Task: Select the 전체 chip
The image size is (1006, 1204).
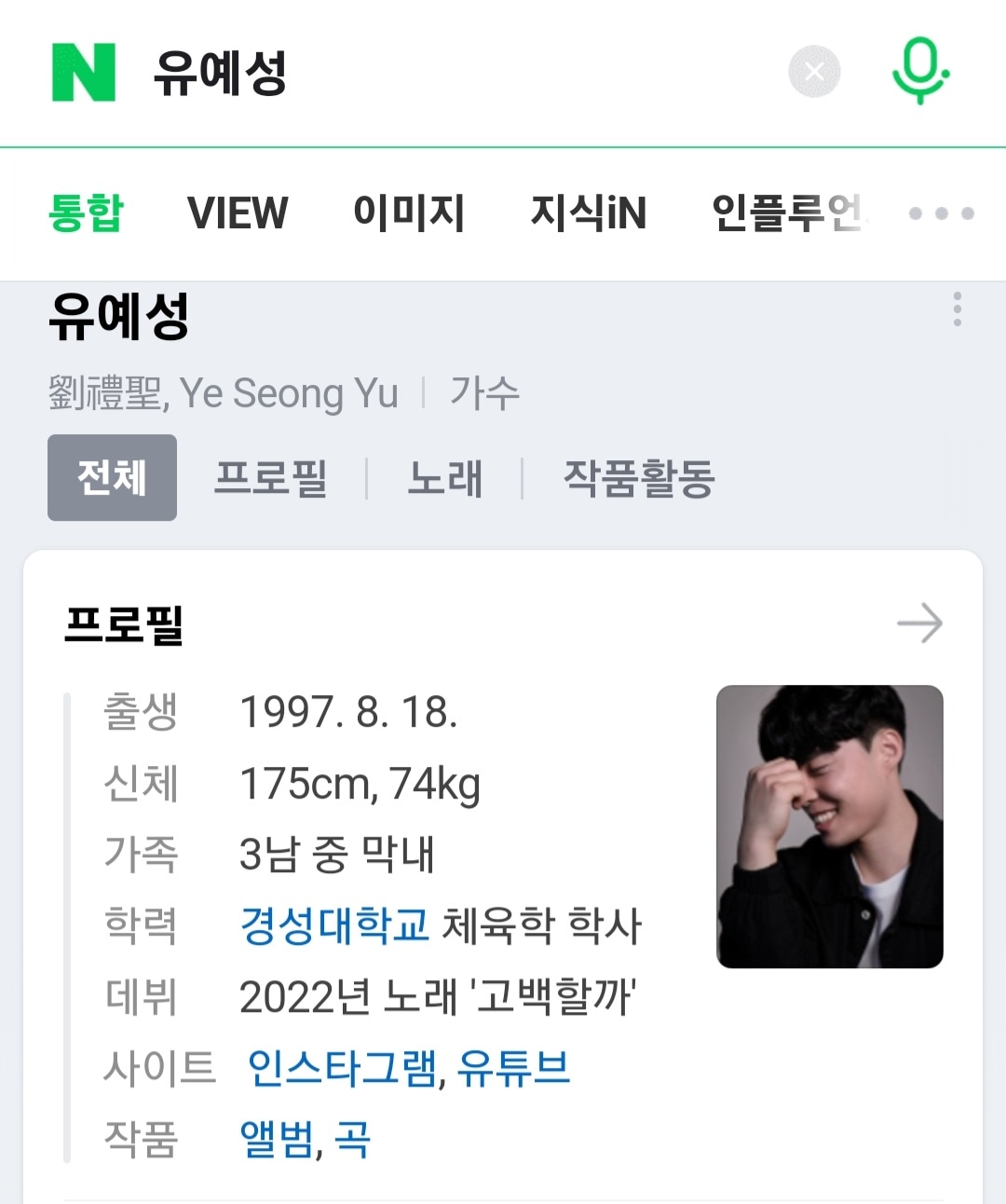Action: pos(112,478)
